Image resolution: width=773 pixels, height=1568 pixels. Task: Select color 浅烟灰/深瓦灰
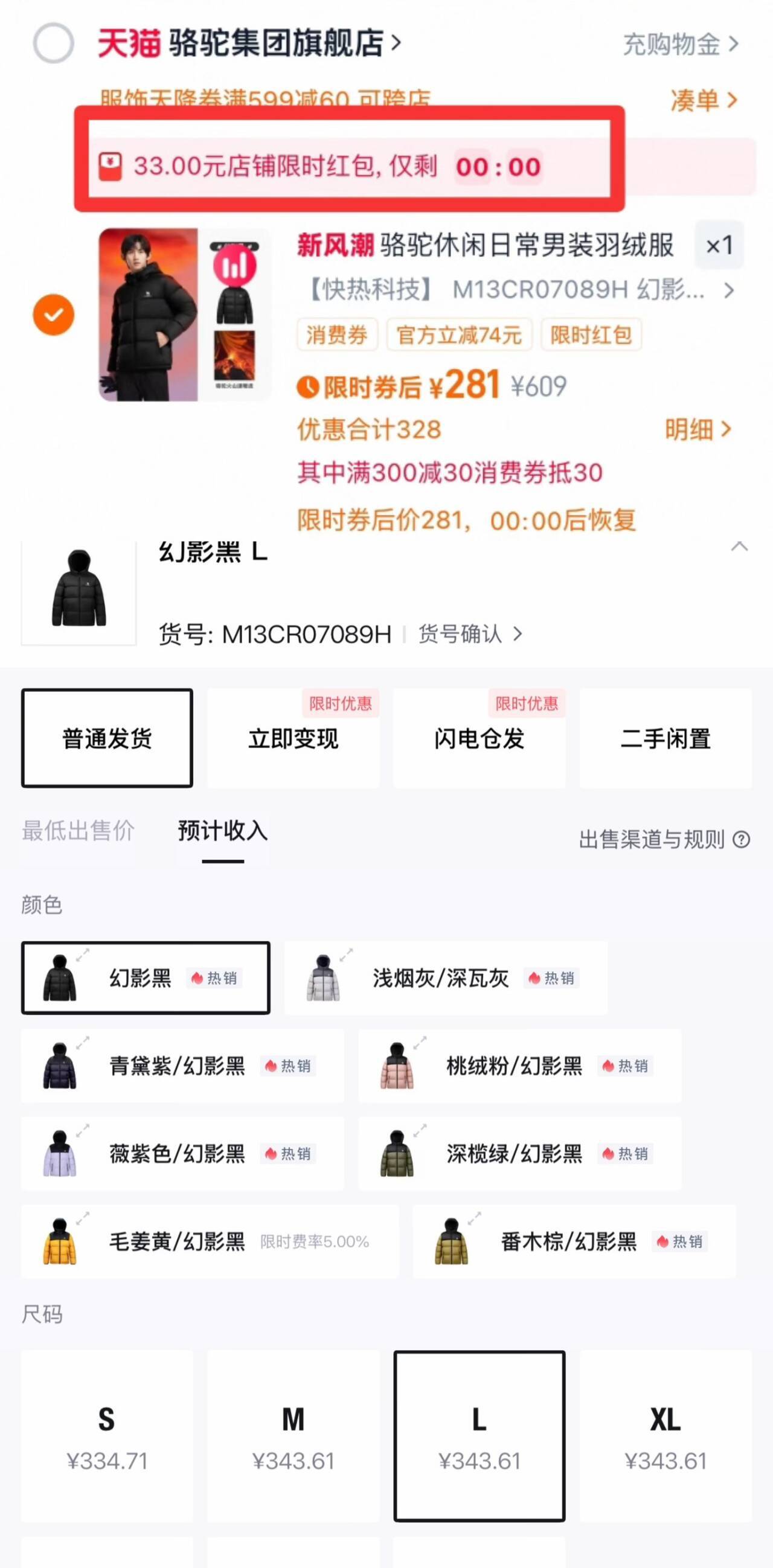coord(445,978)
